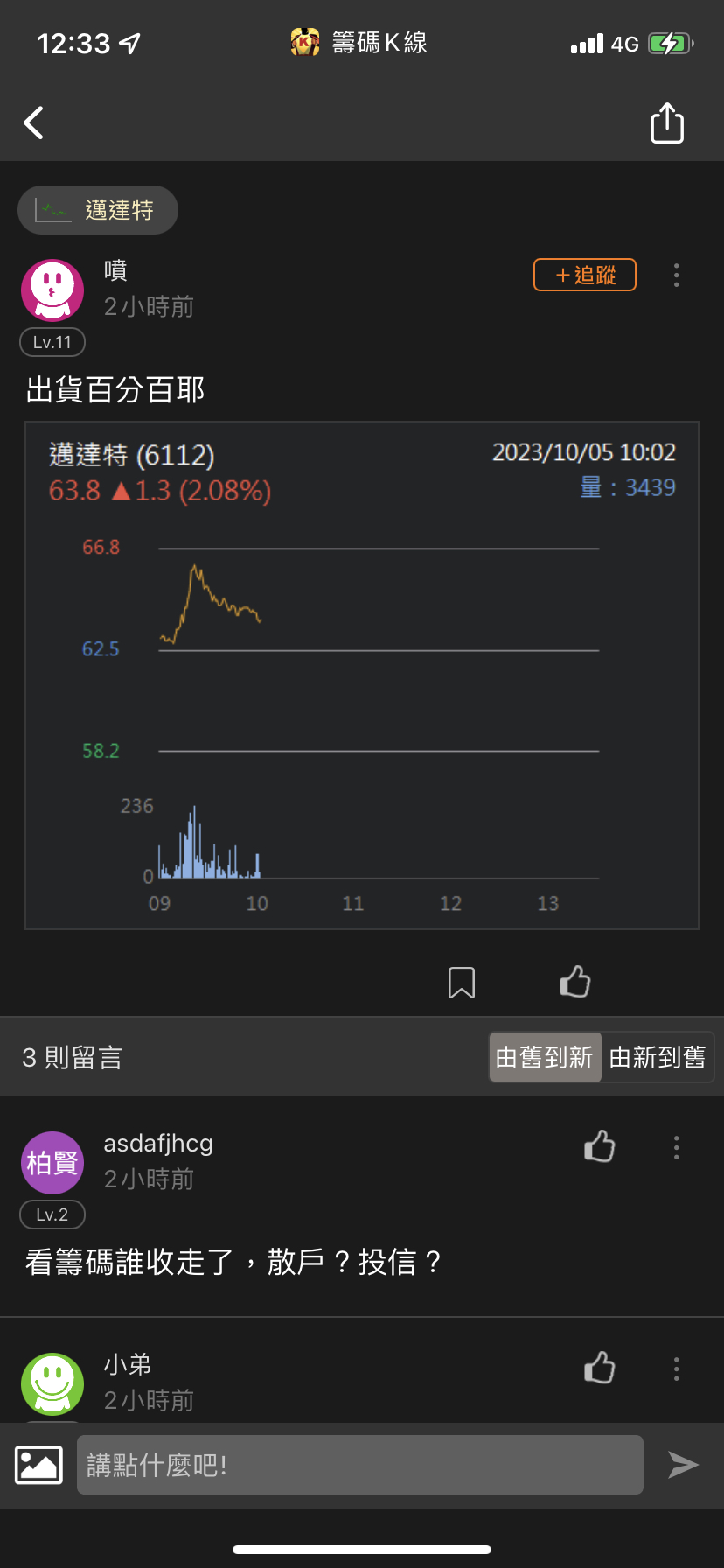
Task: Like 小弟's comment
Action: click(x=600, y=1368)
